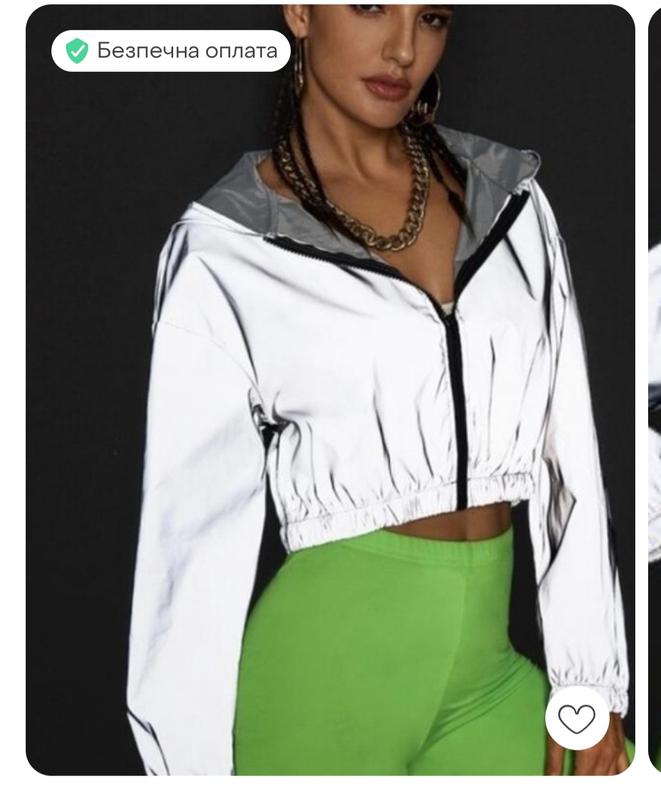This screenshot has height=800, width=661.
Task: Add the reflective jacket to favorites
Action: (x=577, y=718)
